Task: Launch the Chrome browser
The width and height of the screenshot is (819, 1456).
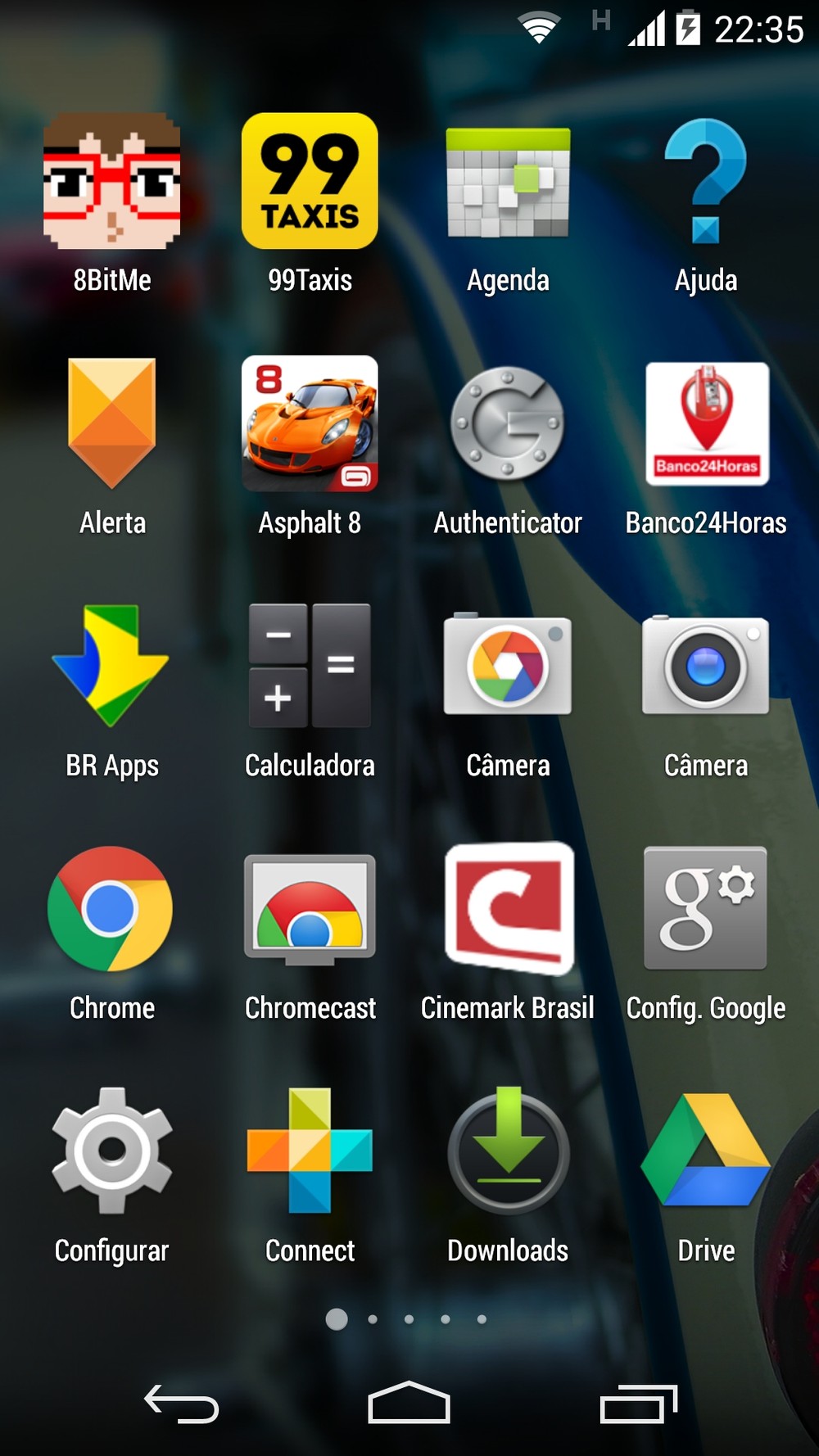Action: point(112,908)
